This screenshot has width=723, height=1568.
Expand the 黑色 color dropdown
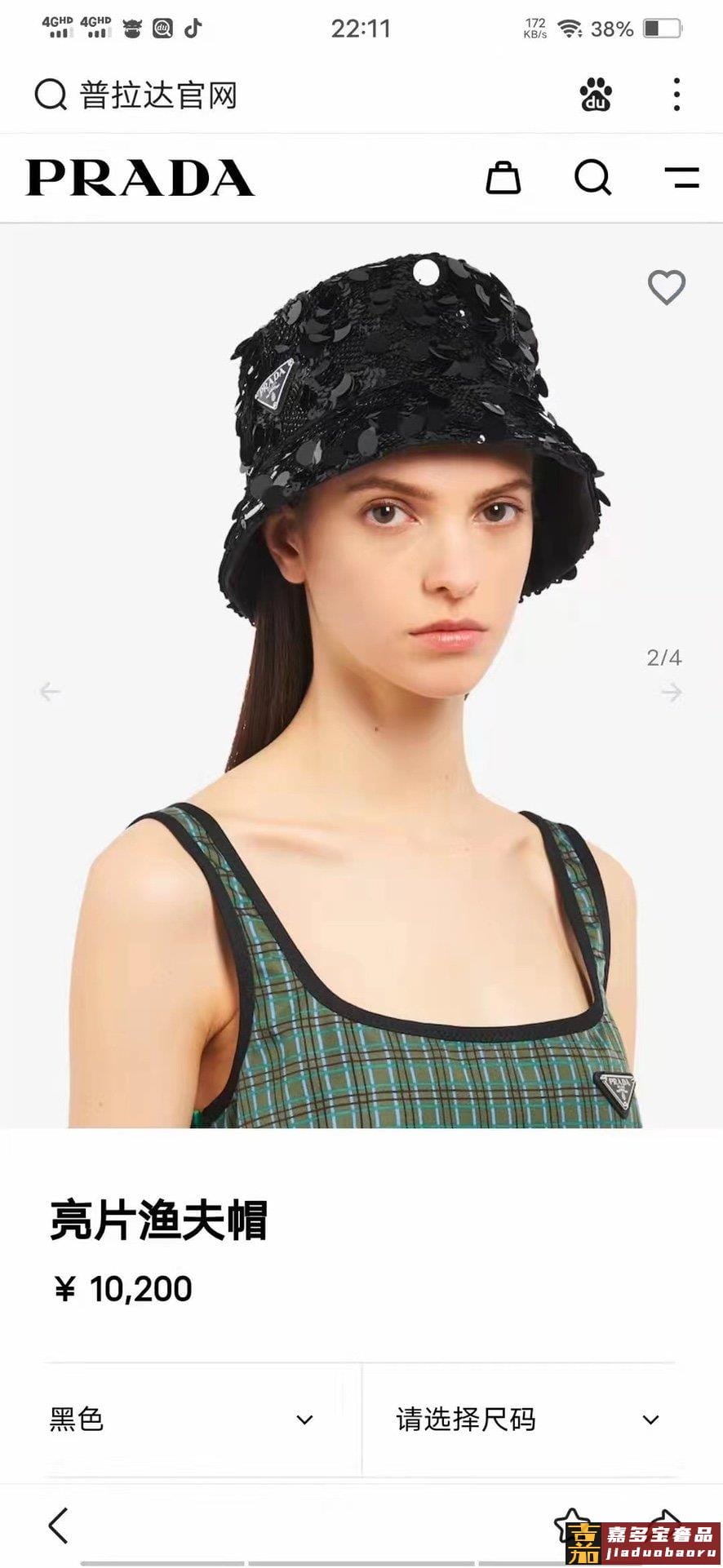[181, 1420]
